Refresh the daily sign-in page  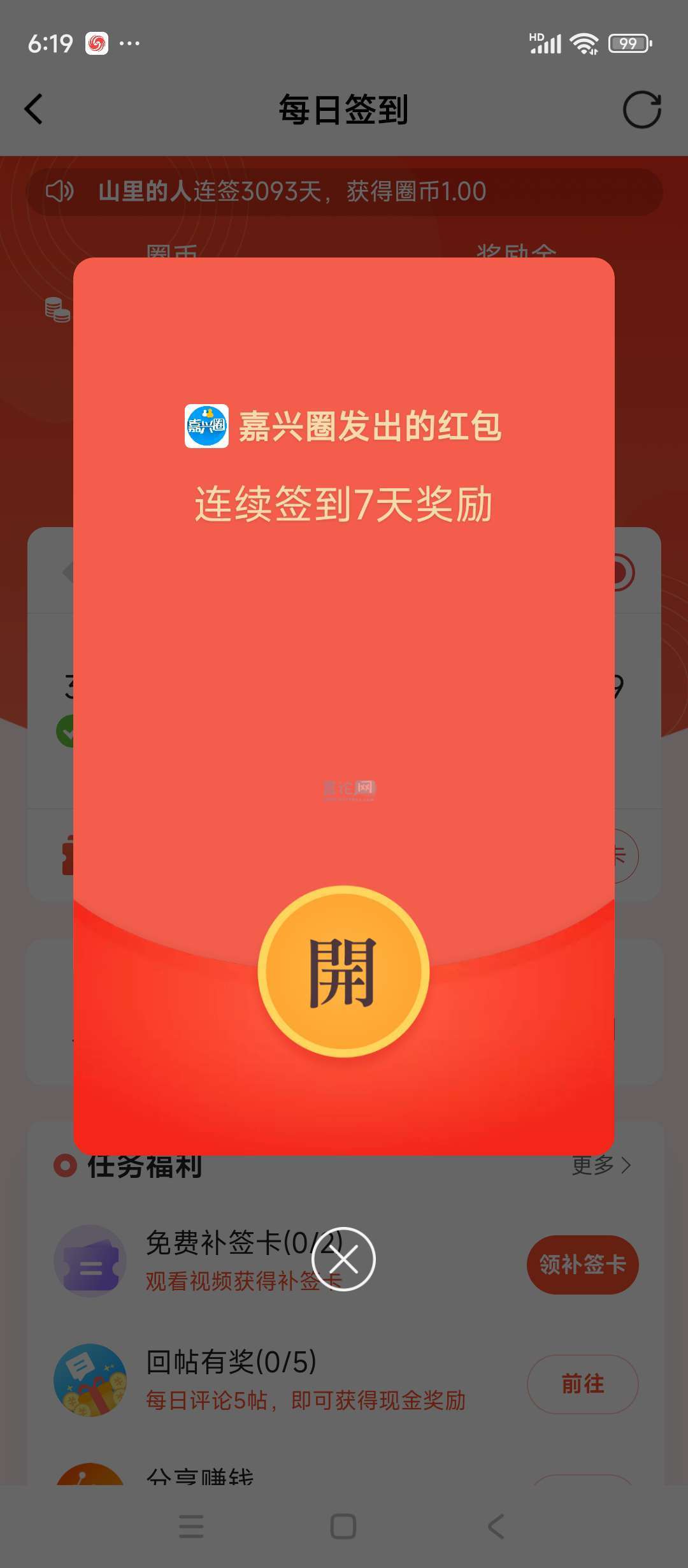click(x=641, y=109)
